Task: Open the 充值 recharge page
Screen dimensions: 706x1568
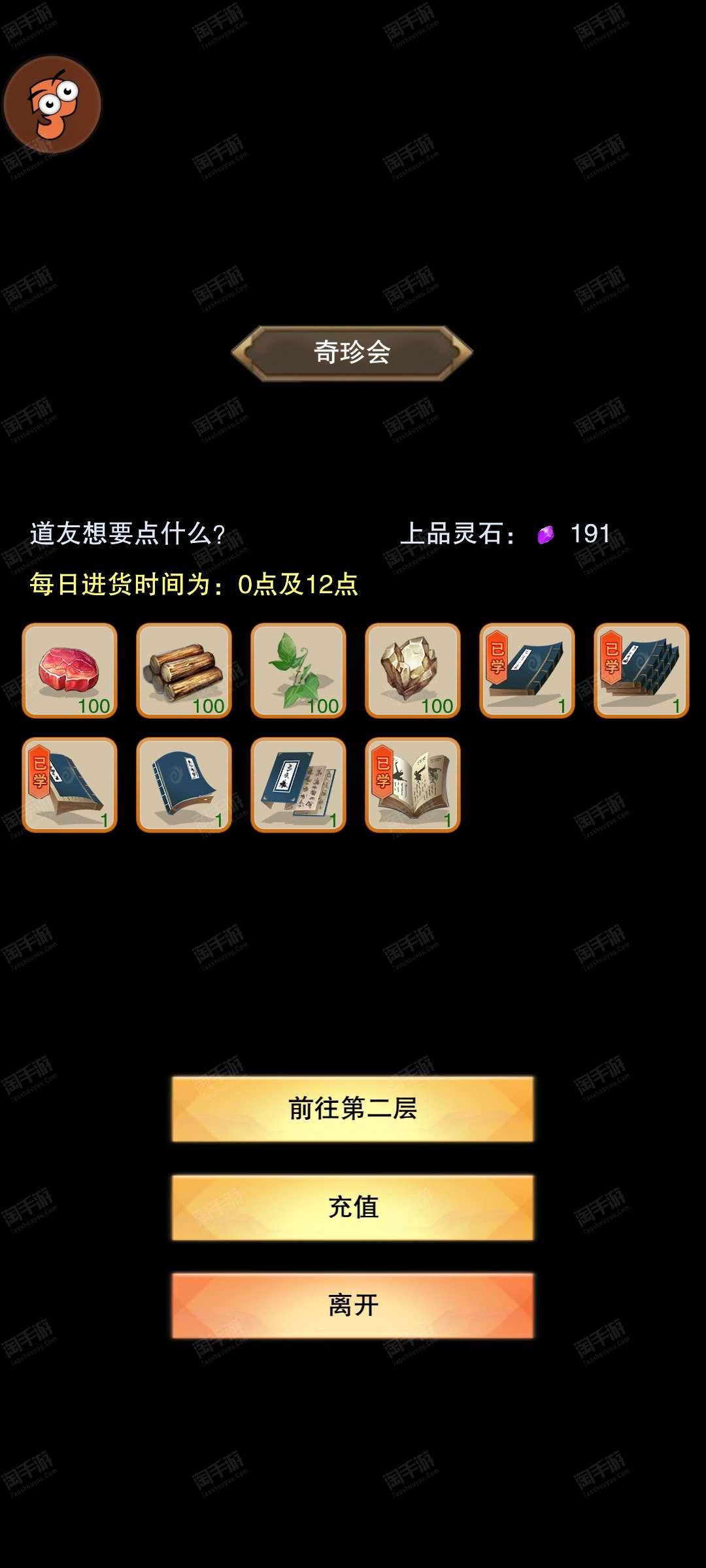Action: [x=353, y=1207]
